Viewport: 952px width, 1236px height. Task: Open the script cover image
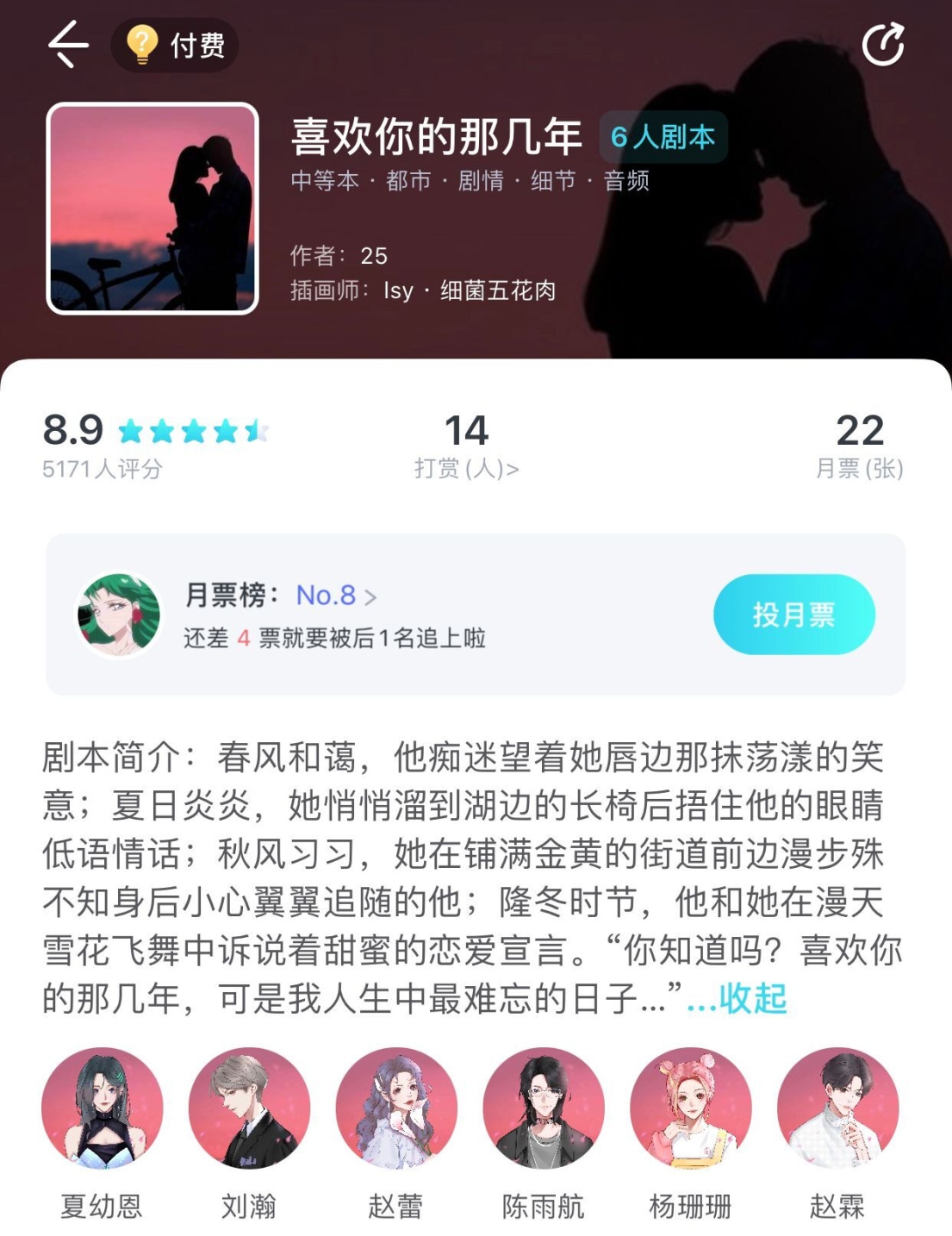pos(152,208)
